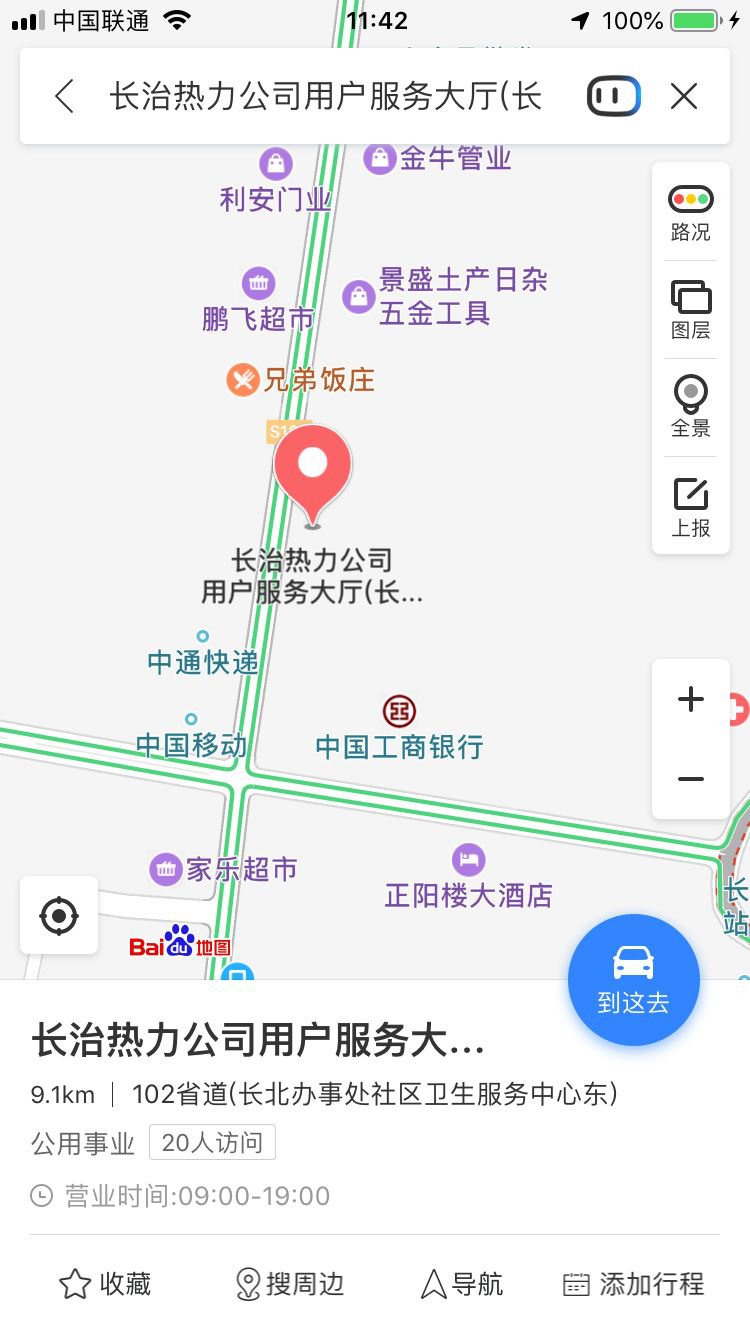The image size is (750, 1334).
Task: Save place with 收藏
Action: pyautogui.click(x=105, y=1284)
